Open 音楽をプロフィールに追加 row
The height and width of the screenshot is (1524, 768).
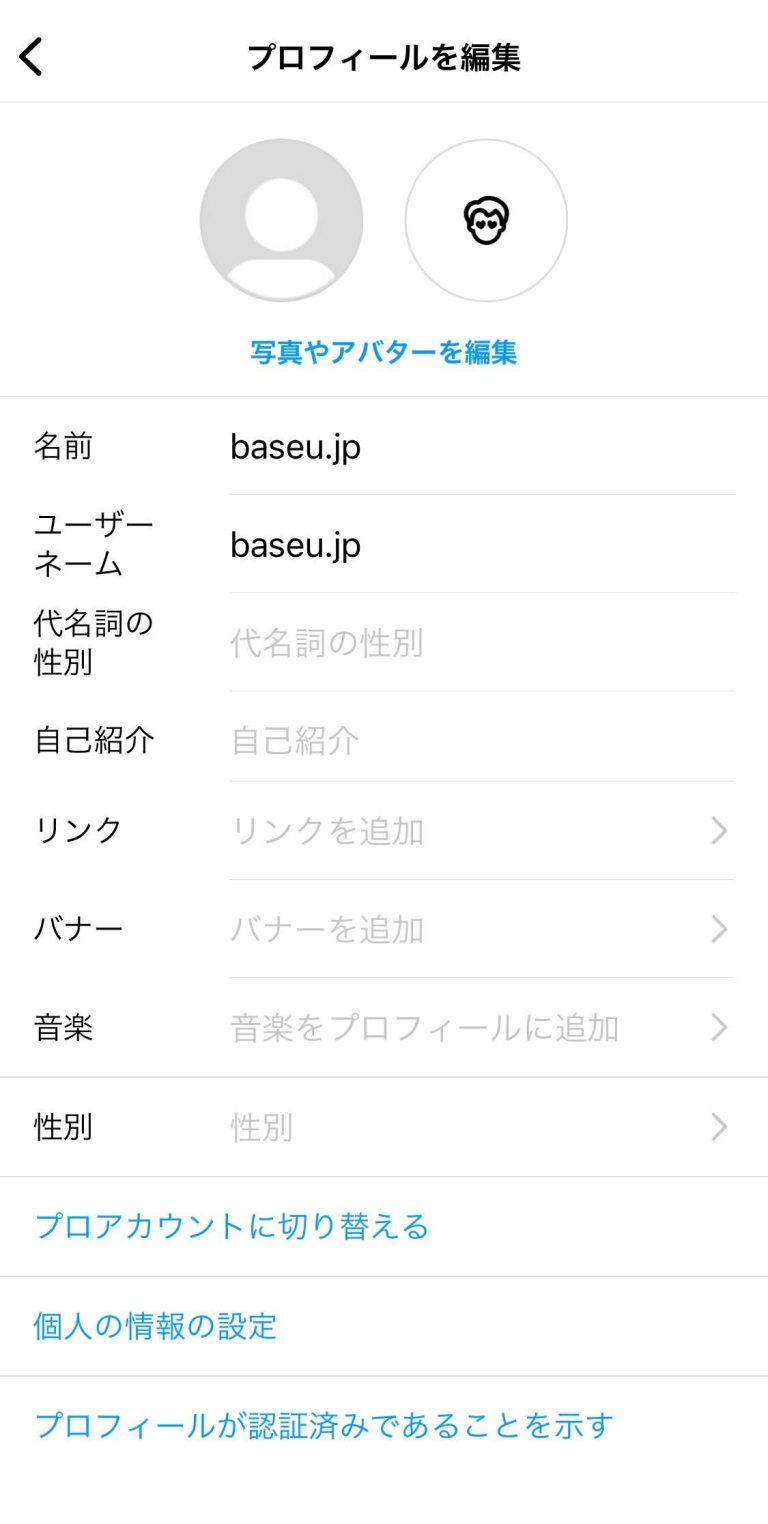[480, 1028]
